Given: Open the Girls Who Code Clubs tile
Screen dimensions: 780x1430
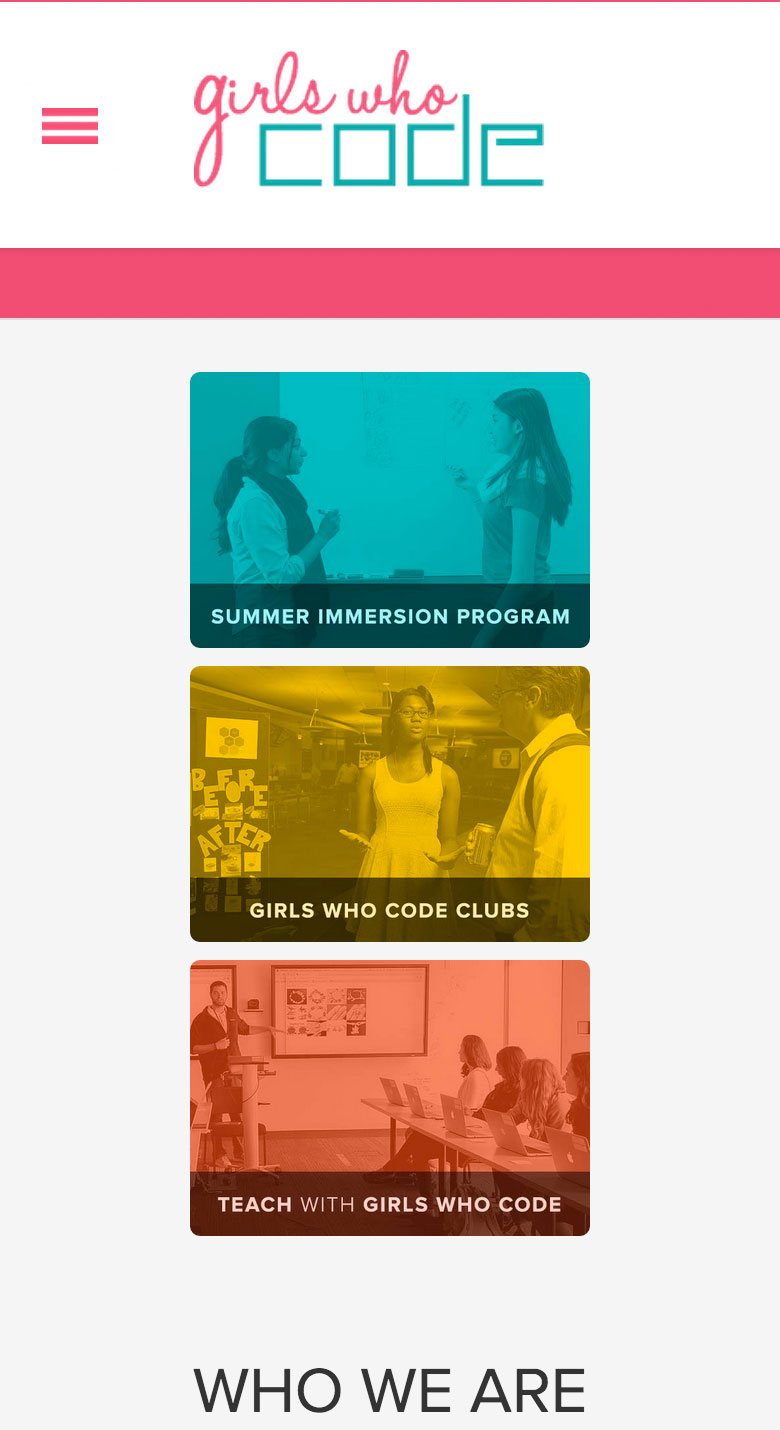Looking at the screenshot, I should [390, 804].
